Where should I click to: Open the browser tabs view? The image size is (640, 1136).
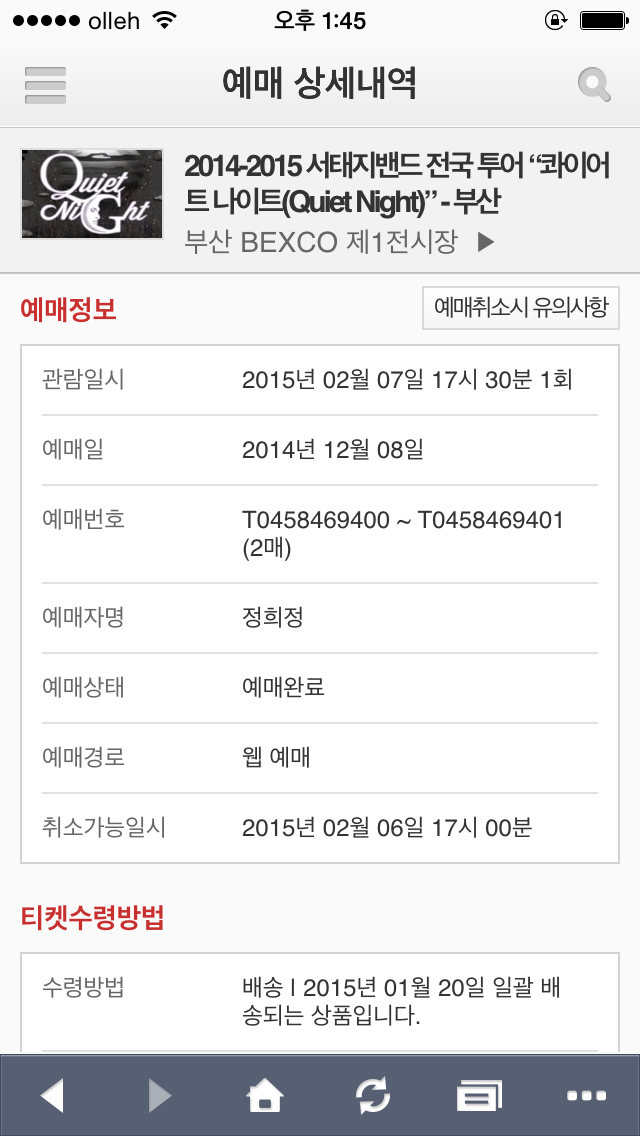click(479, 1096)
